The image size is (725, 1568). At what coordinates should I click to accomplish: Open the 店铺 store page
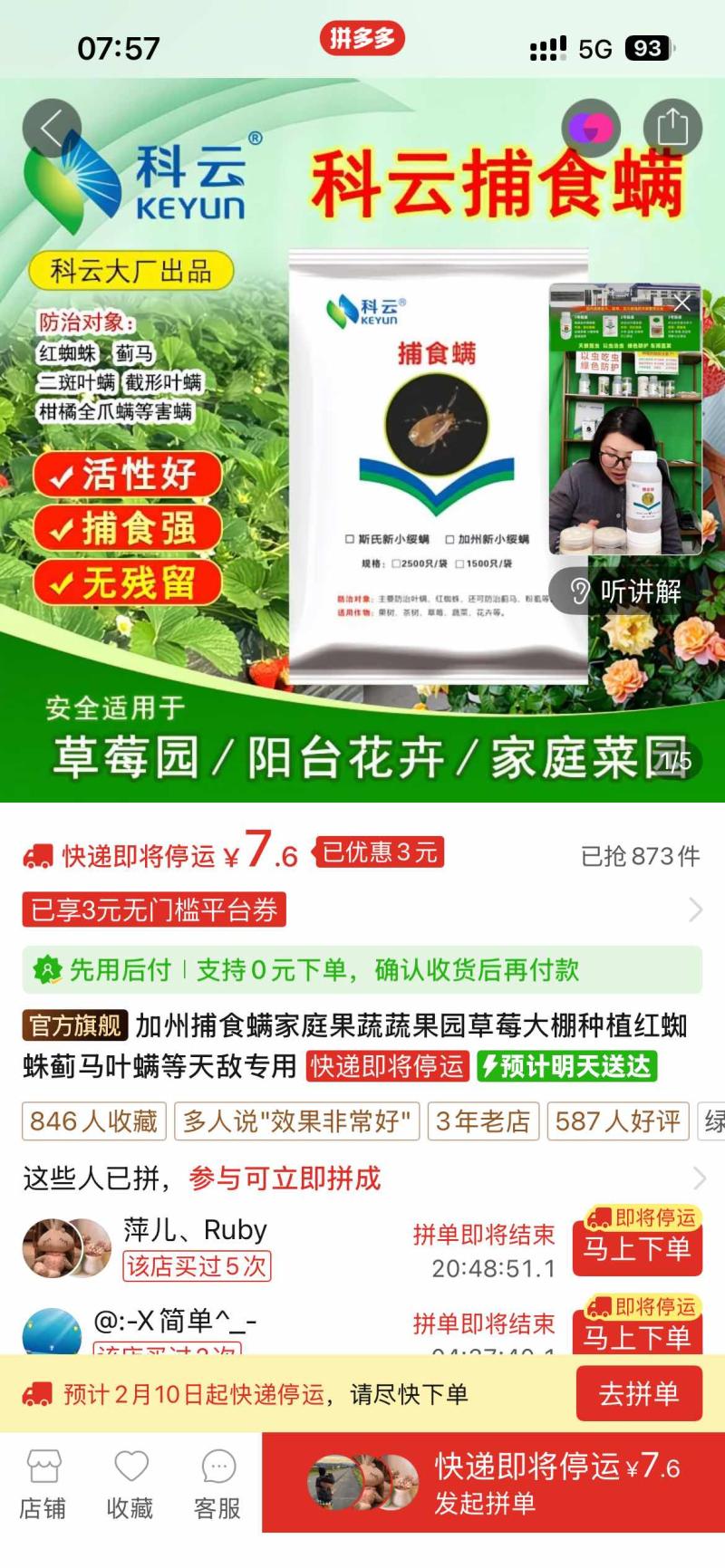[43, 1485]
